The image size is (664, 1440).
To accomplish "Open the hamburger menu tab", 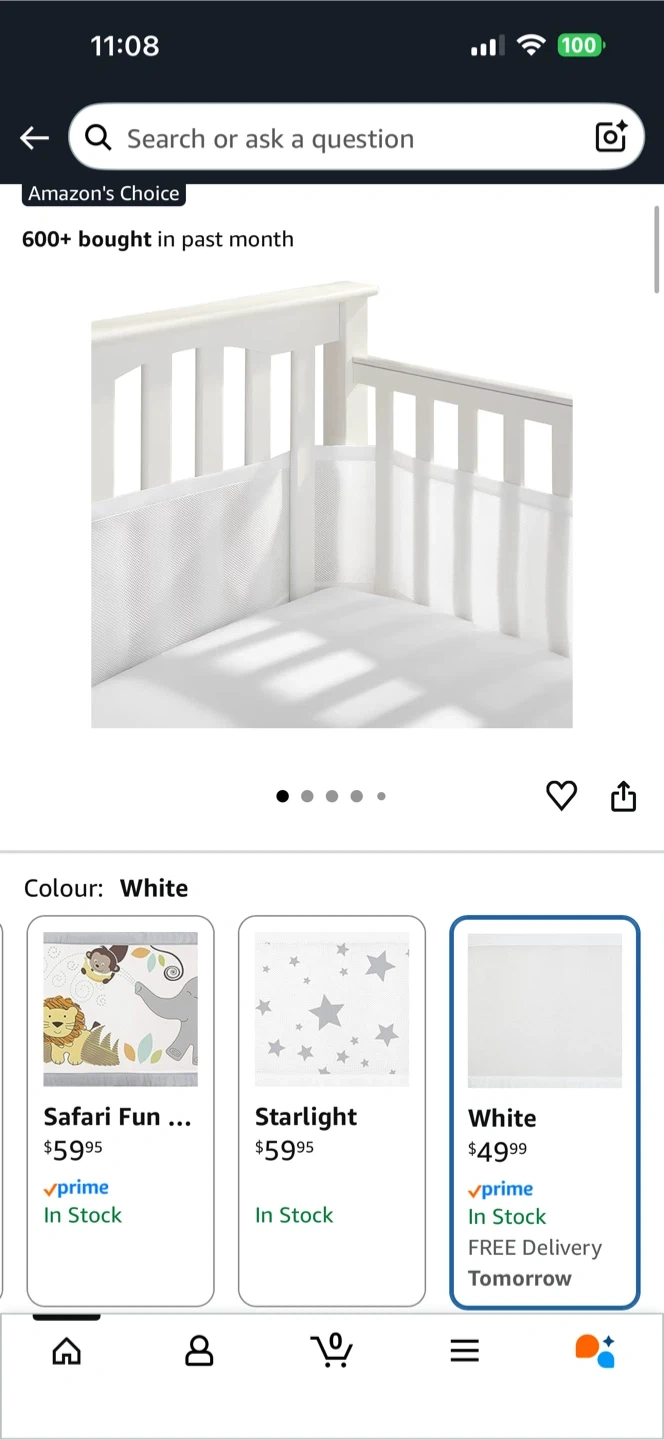I will pos(464,1352).
